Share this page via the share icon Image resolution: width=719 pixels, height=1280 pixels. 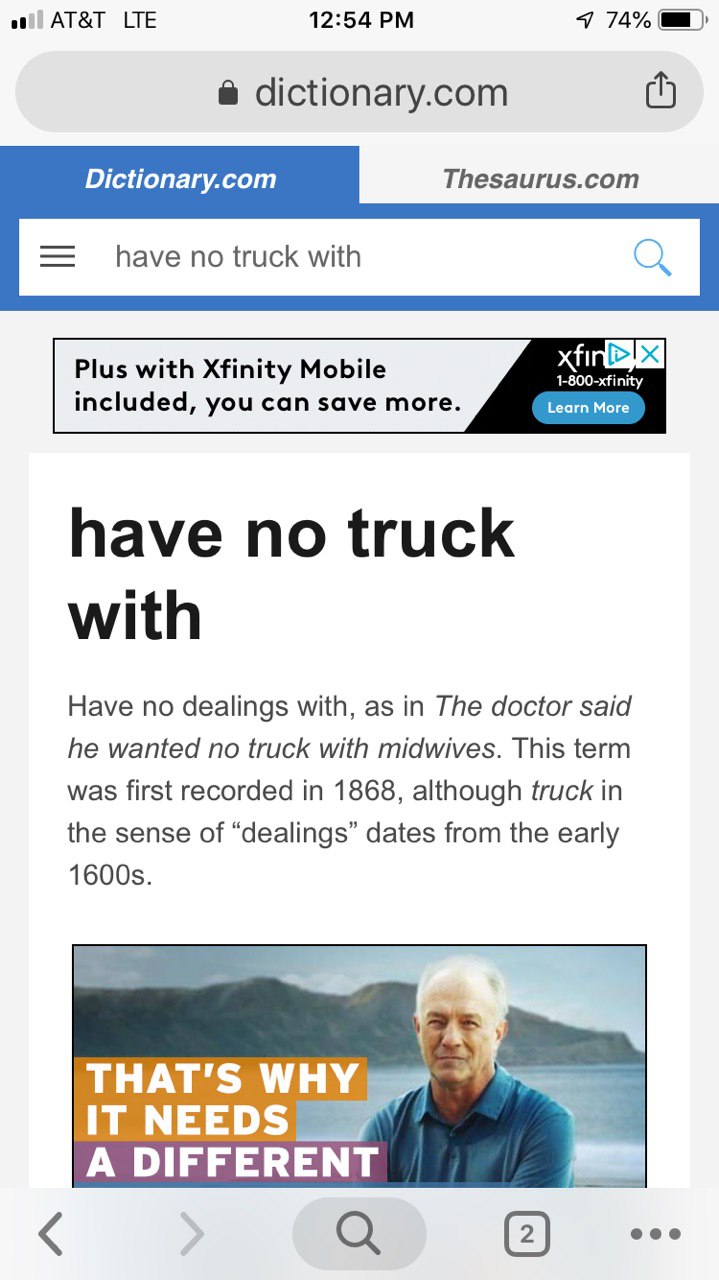click(660, 92)
